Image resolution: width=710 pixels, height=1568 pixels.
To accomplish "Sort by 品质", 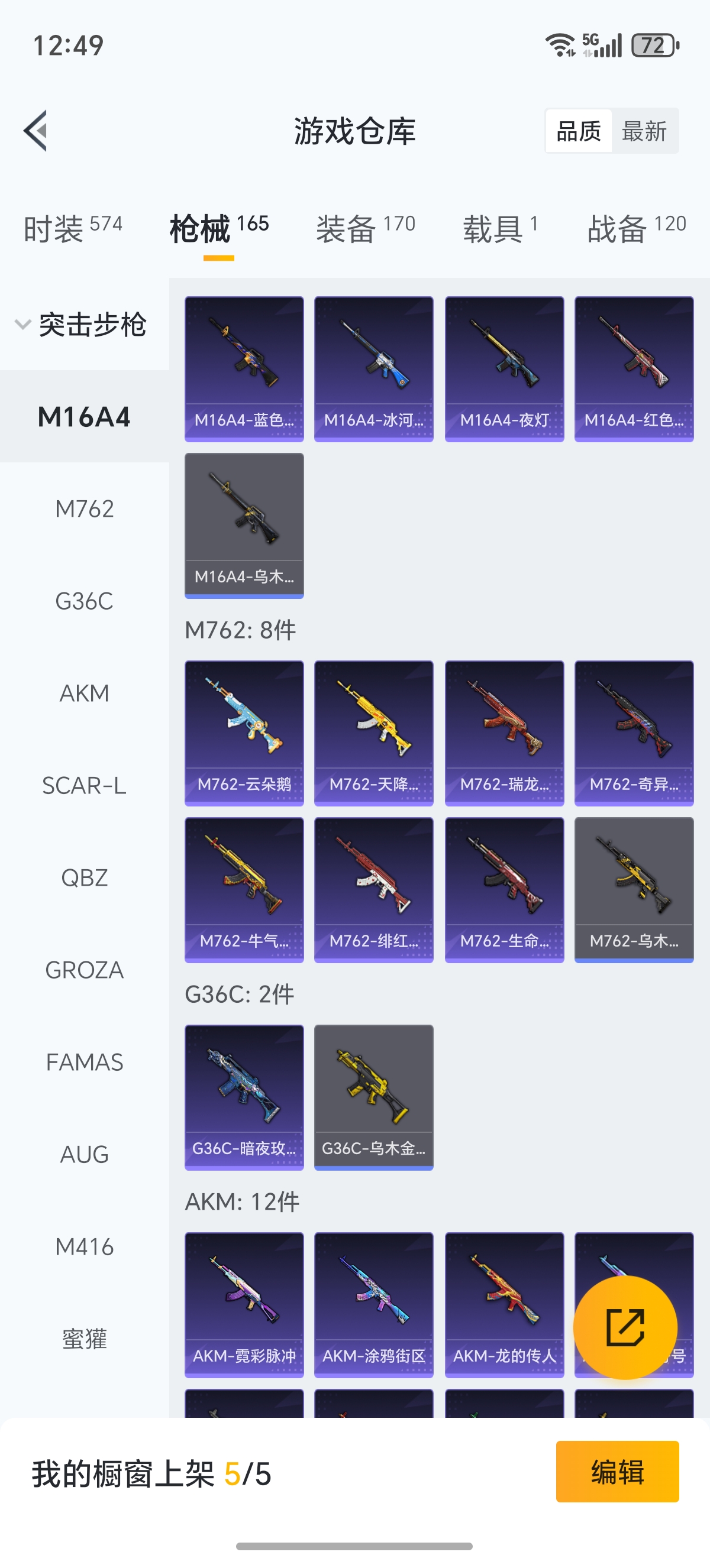I will (x=579, y=131).
